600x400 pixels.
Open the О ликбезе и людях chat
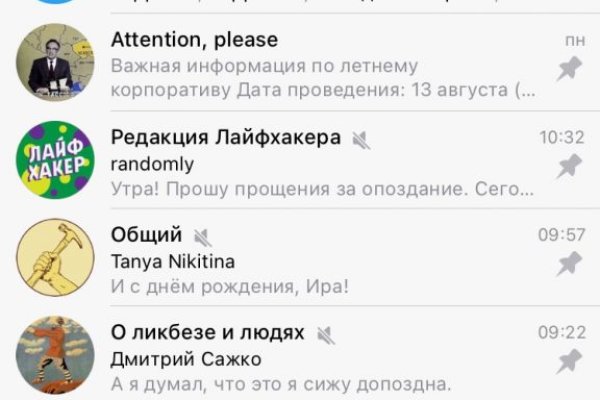tap(300, 356)
